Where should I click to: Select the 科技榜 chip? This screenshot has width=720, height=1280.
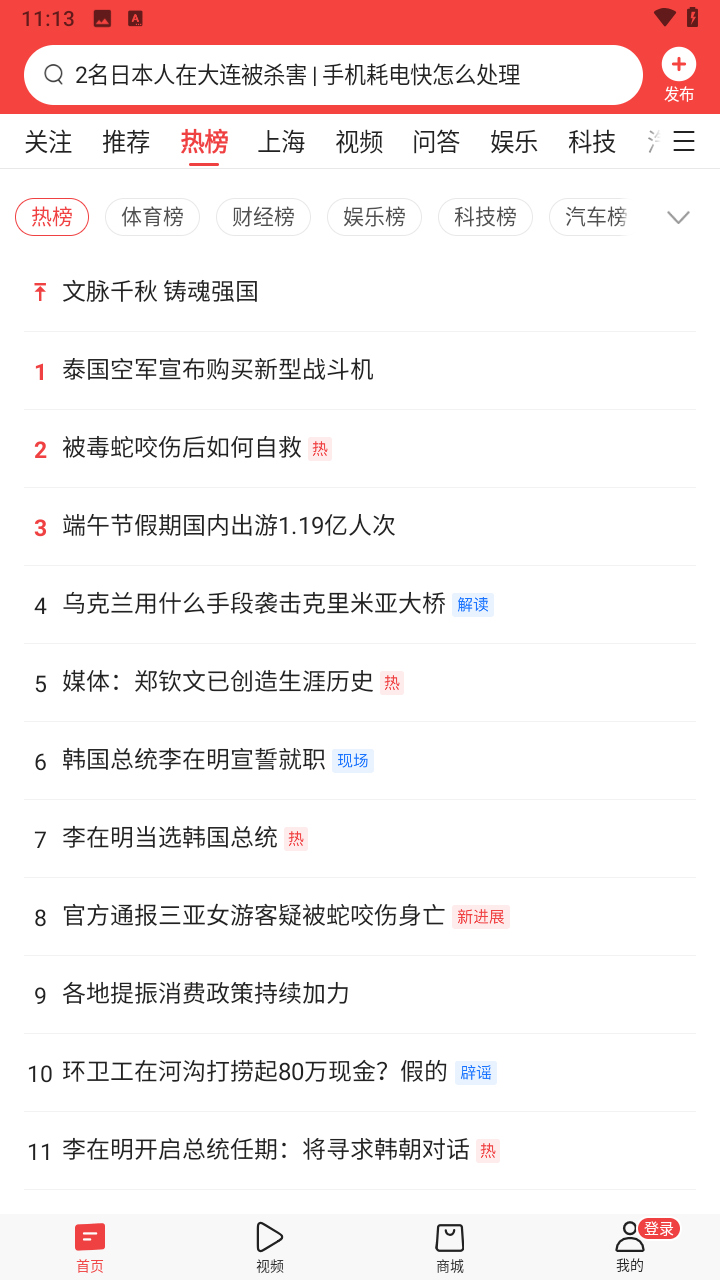[x=485, y=217]
